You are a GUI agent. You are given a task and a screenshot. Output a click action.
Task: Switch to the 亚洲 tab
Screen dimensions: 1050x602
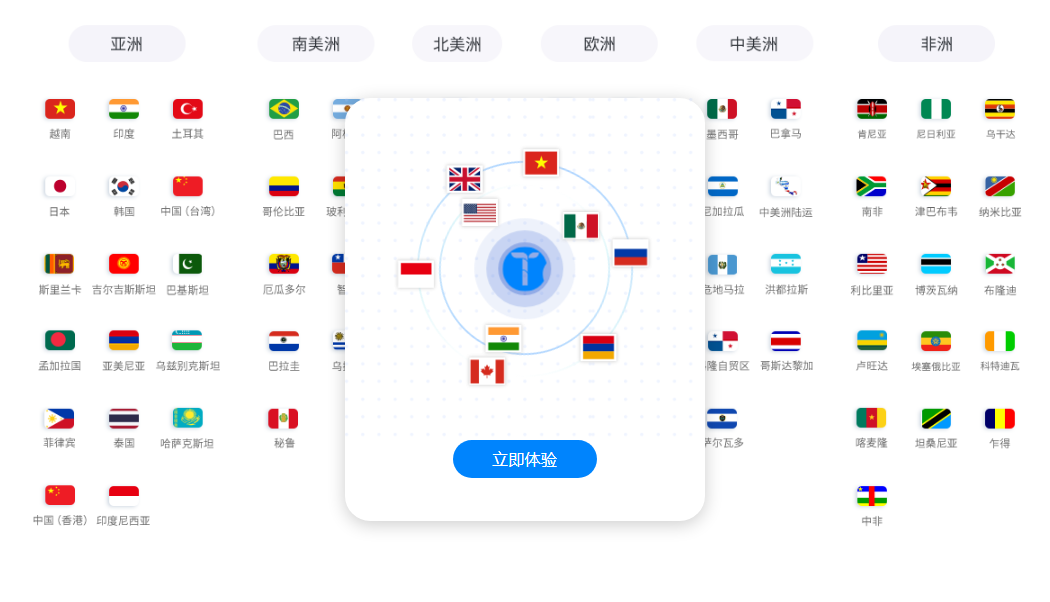point(127,44)
